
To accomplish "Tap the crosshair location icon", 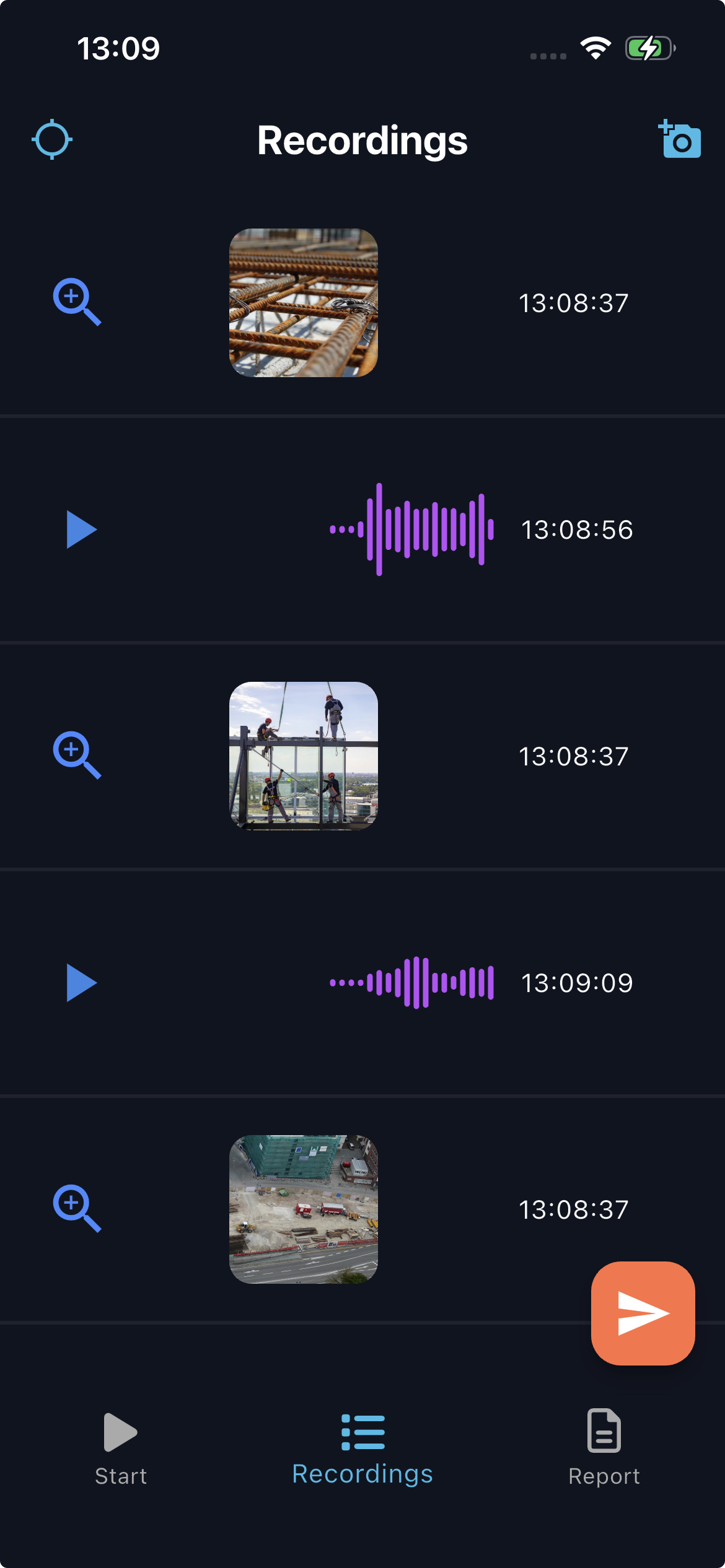I will click(x=52, y=139).
